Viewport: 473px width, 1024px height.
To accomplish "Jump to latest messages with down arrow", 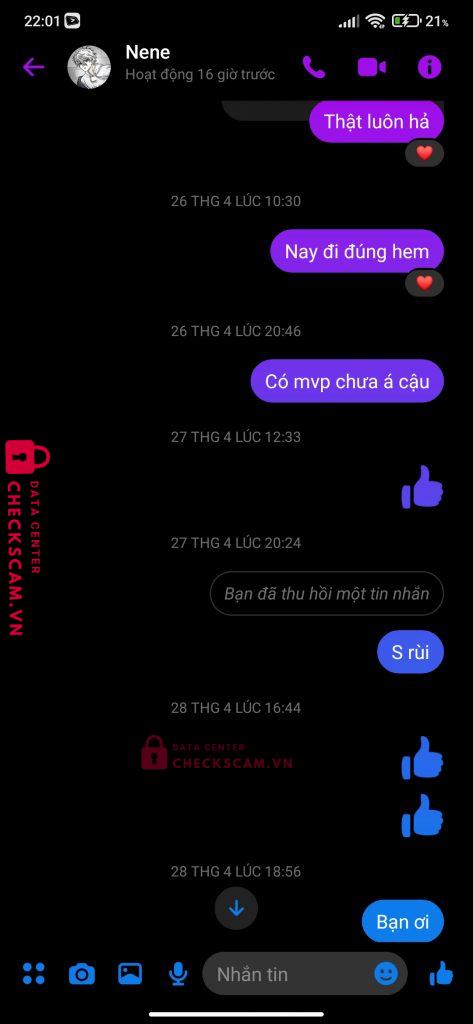I will point(236,908).
